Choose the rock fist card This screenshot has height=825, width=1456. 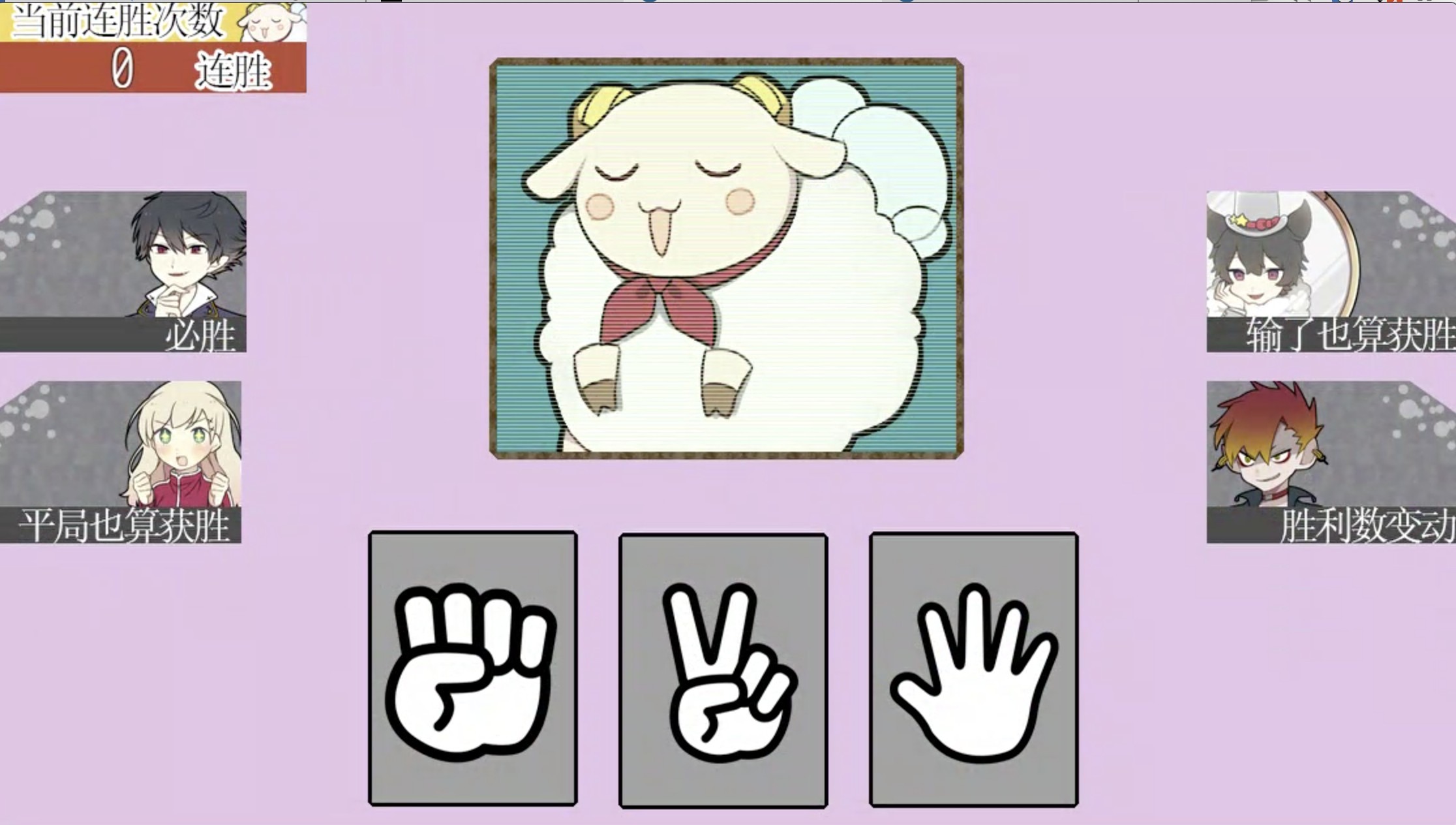click(473, 669)
